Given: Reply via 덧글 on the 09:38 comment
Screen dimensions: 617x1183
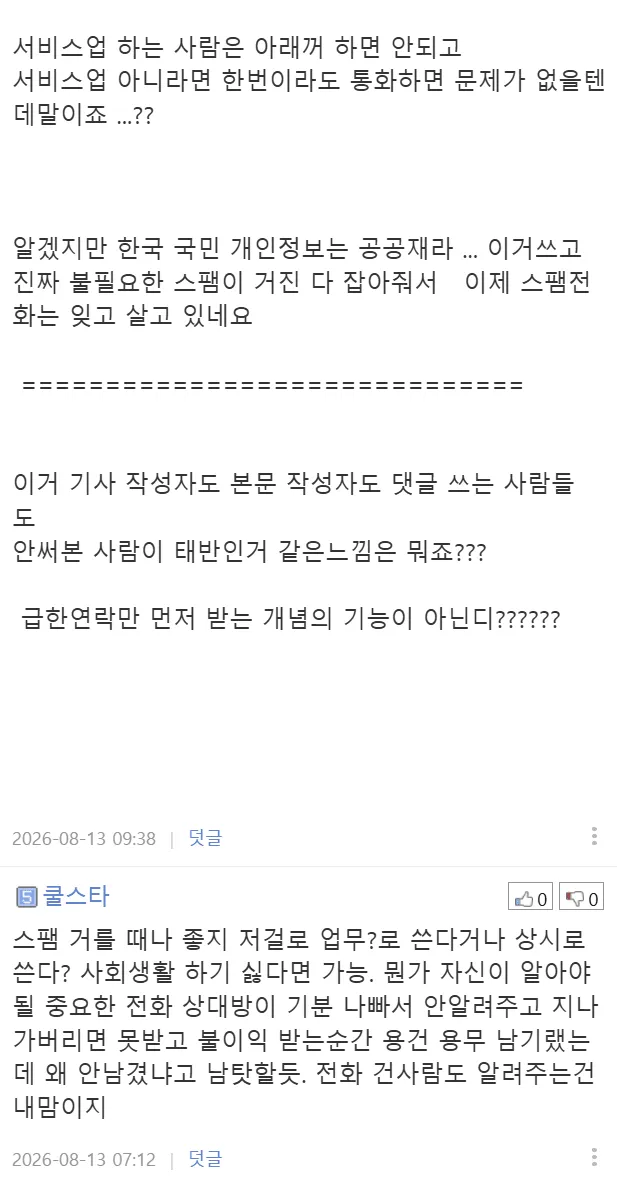Looking at the screenshot, I should (x=204, y=837).
